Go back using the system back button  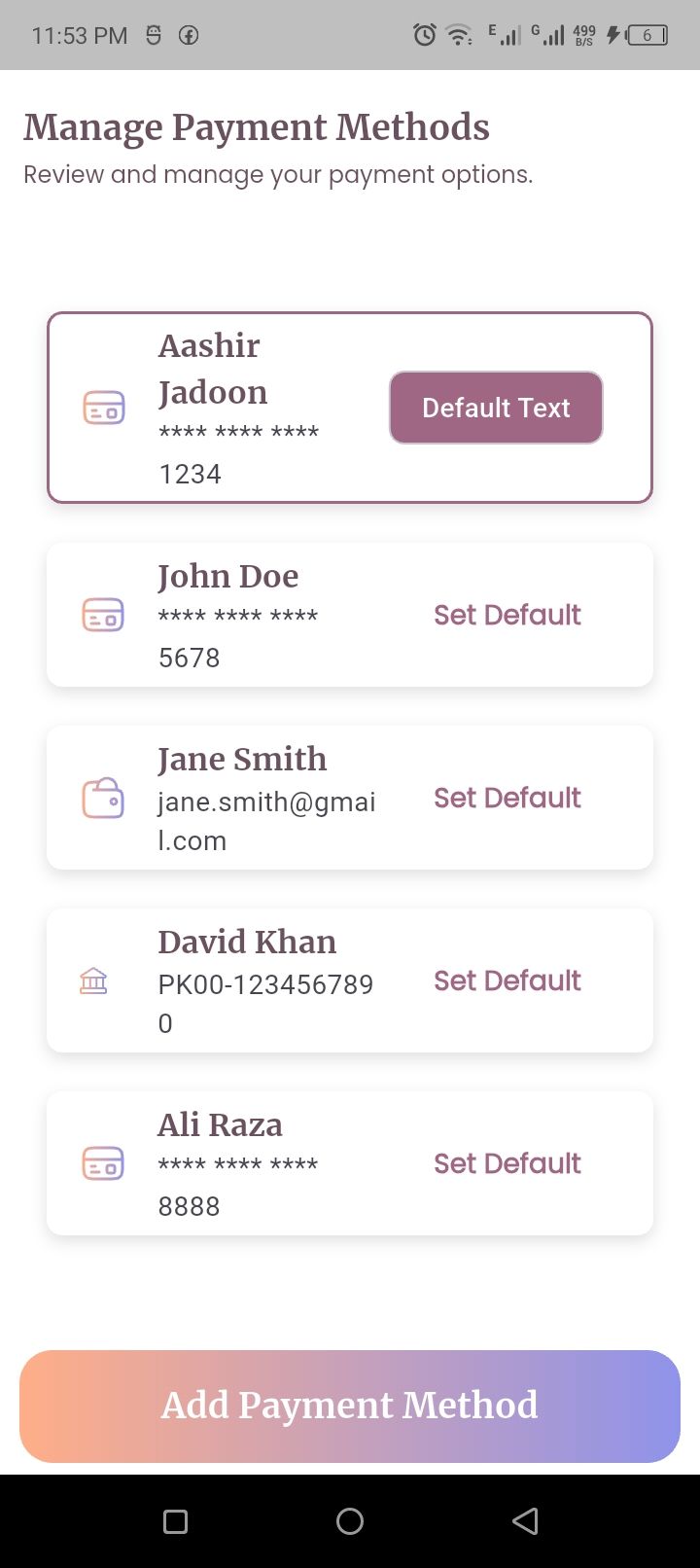pyautogui.click(x=525, y=1521)
